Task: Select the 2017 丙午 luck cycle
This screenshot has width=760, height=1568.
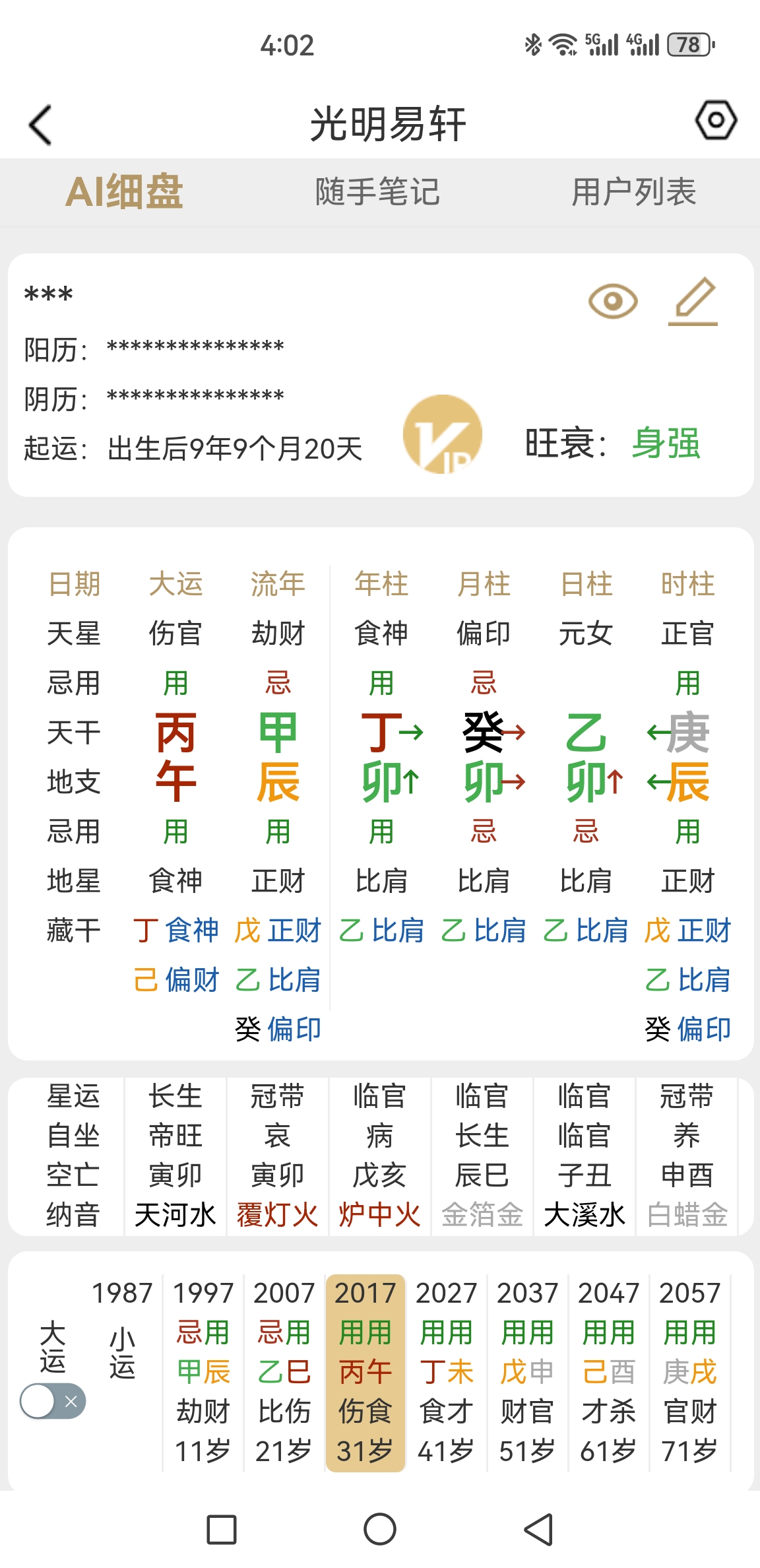Action: coord(365,1373)
